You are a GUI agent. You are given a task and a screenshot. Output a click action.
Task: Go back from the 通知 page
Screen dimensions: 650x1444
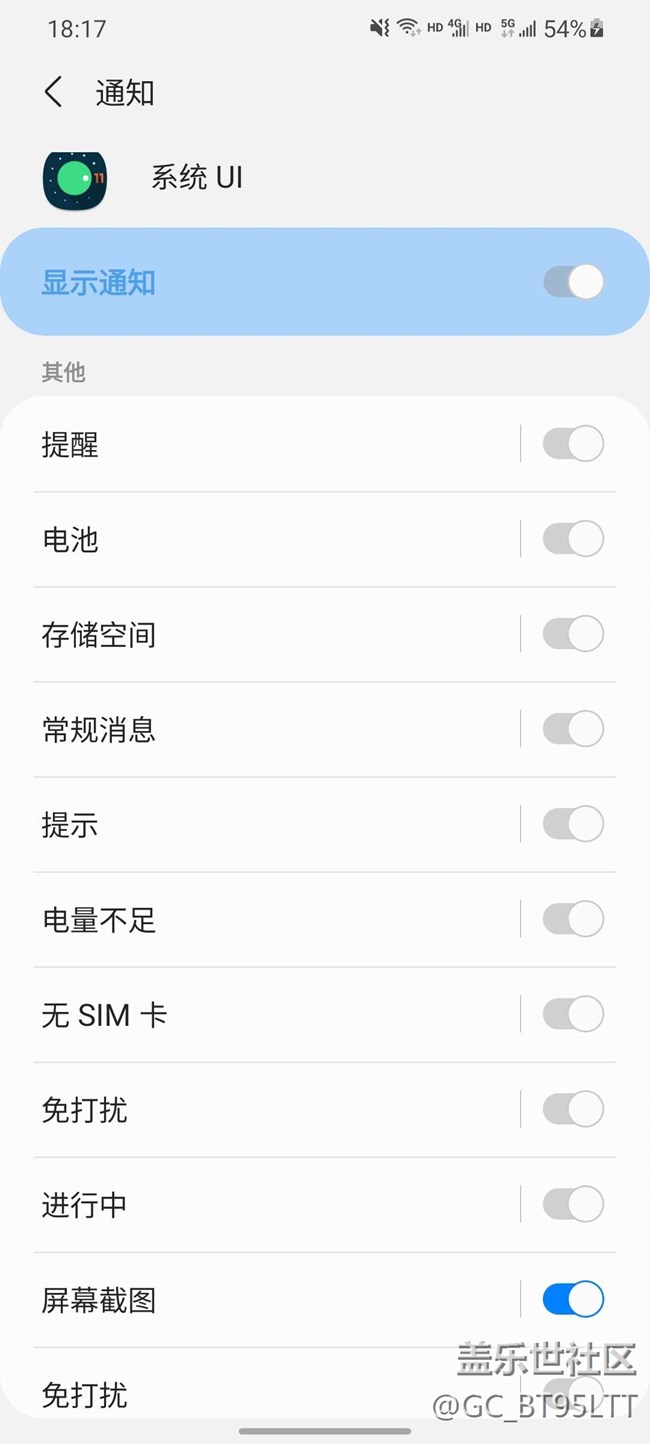pos(54,93)
